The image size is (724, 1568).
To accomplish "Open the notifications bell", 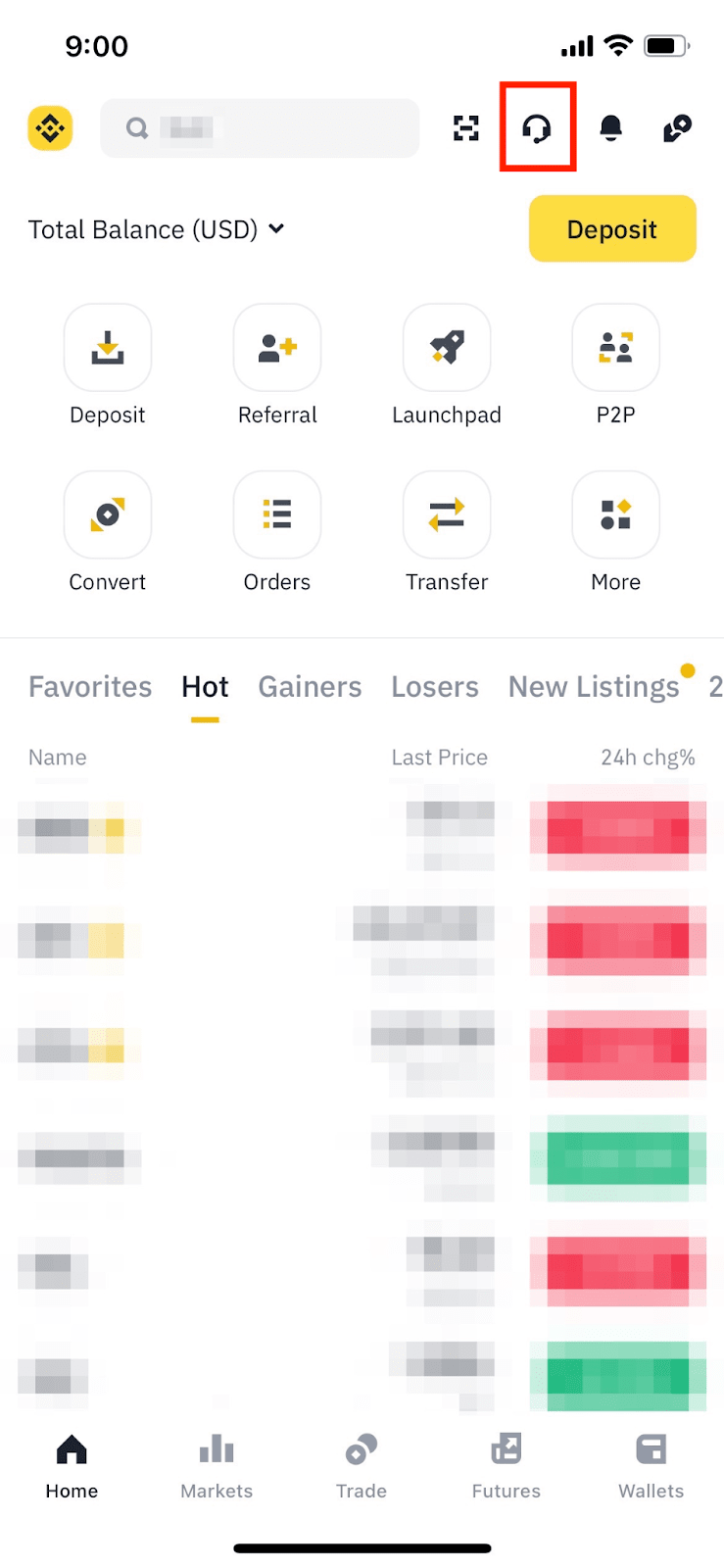I will [x=610, y=127].
